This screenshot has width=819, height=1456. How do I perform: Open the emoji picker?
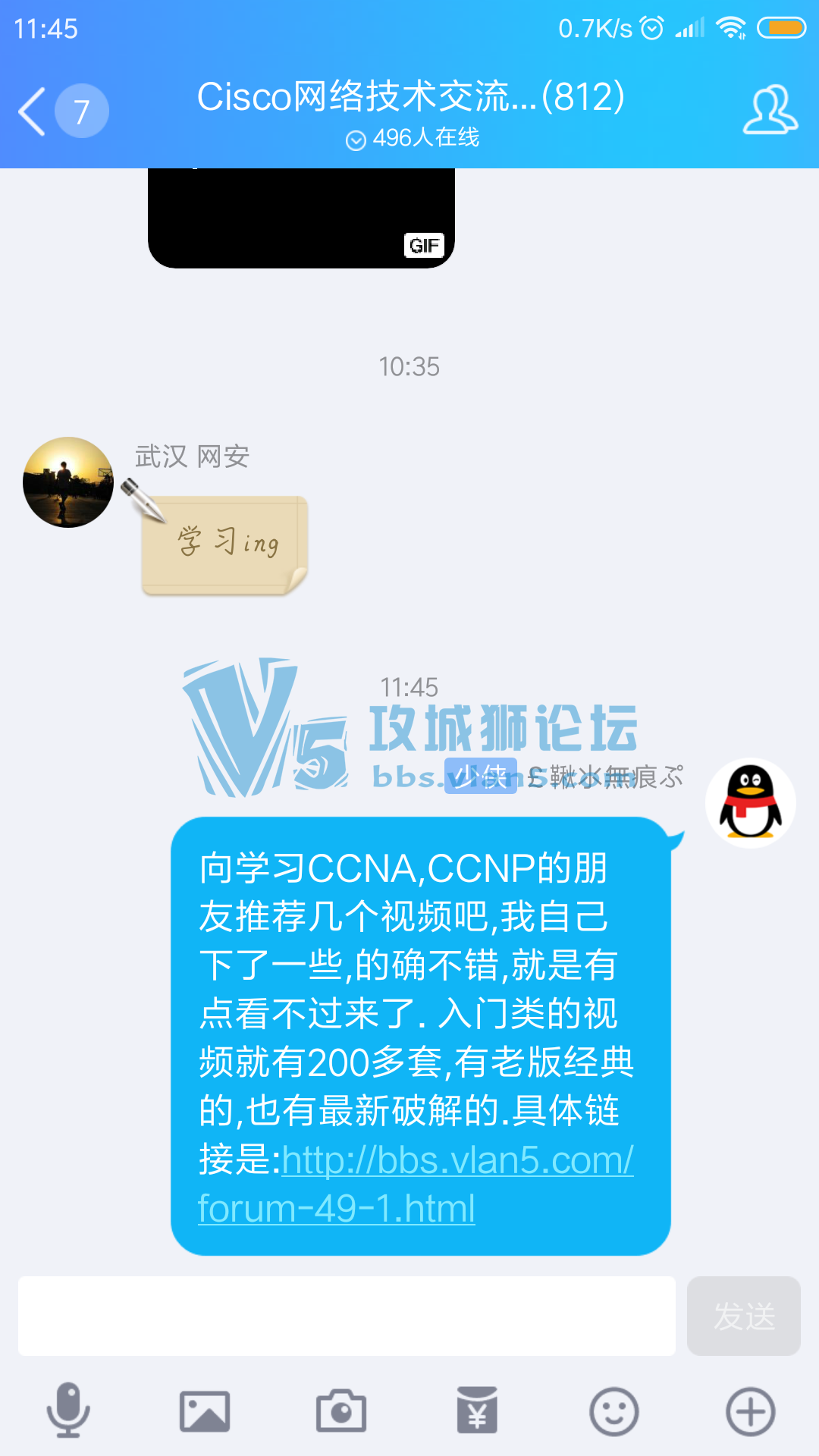pyautogui.click(x=613, y=1410)
